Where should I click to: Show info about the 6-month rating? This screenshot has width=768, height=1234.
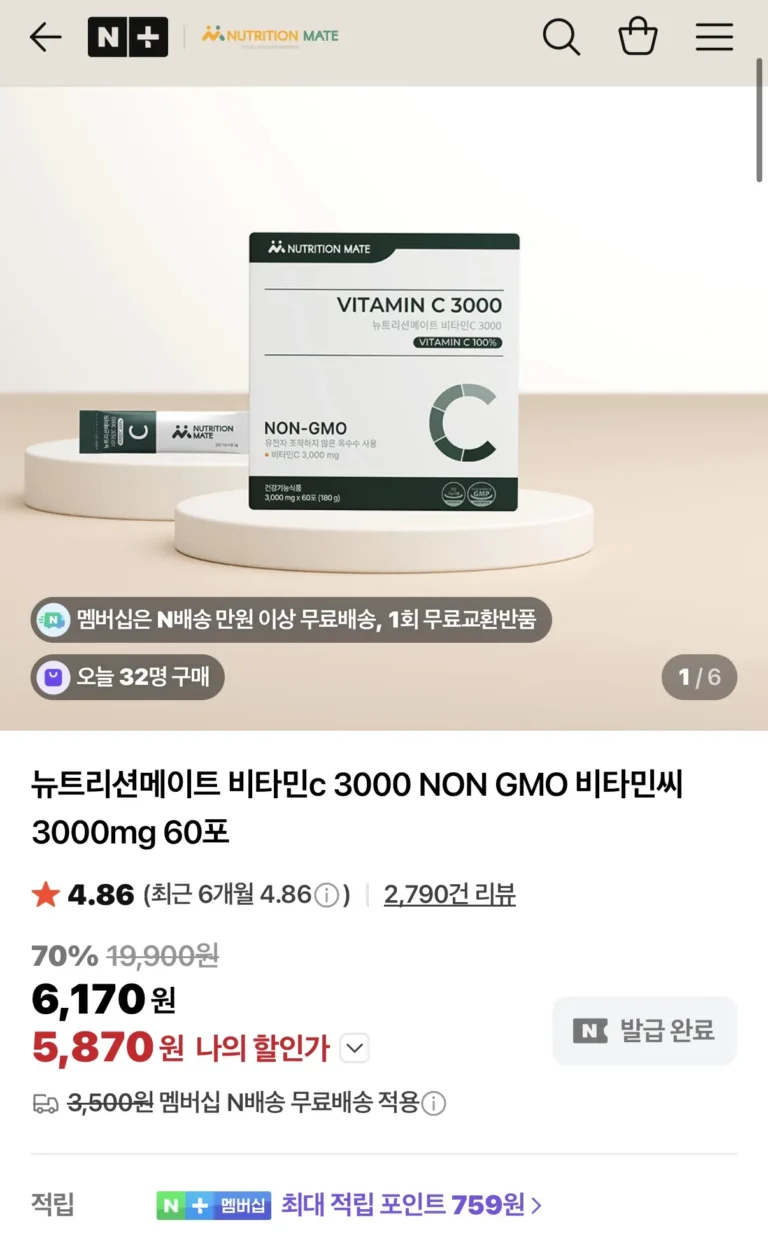327,895
